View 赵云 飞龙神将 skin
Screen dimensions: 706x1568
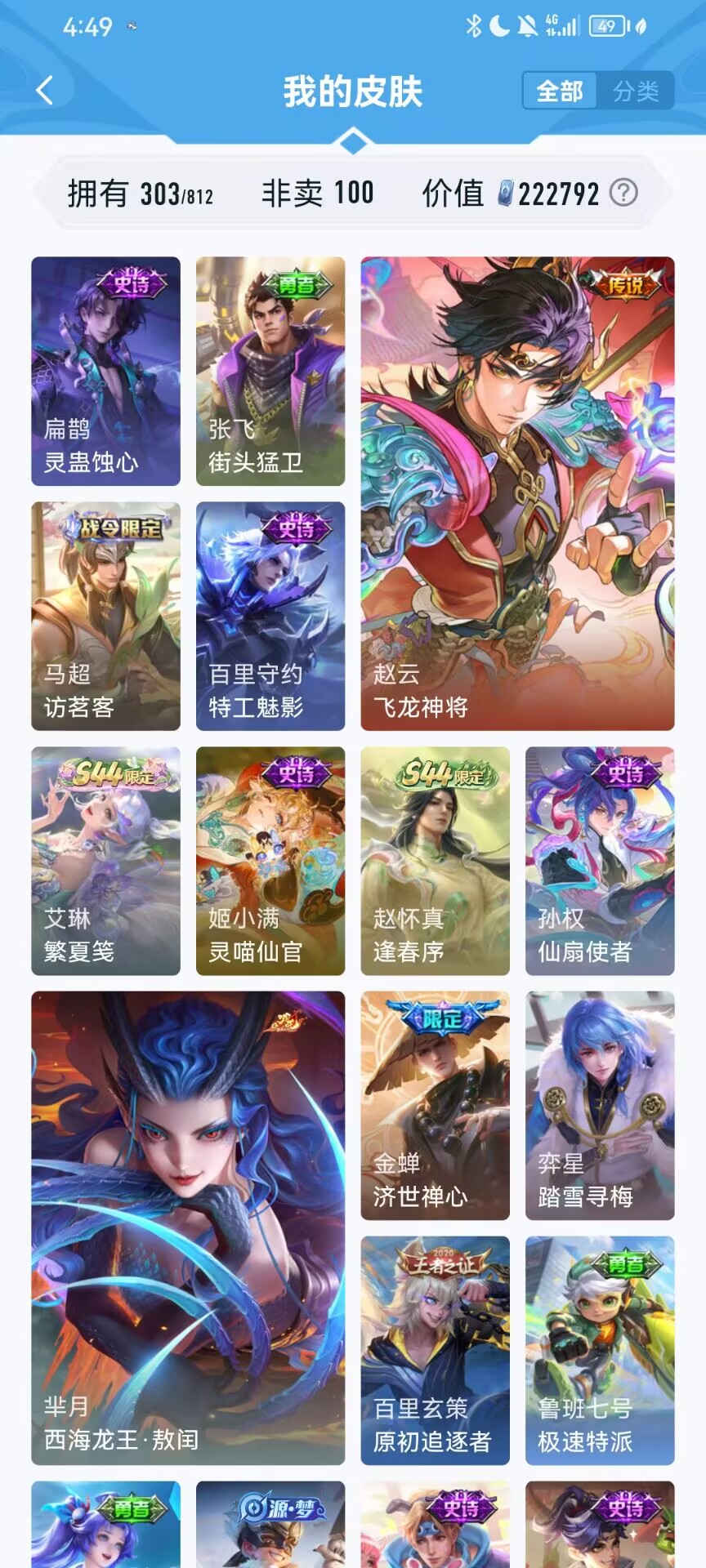pos(517,493)
